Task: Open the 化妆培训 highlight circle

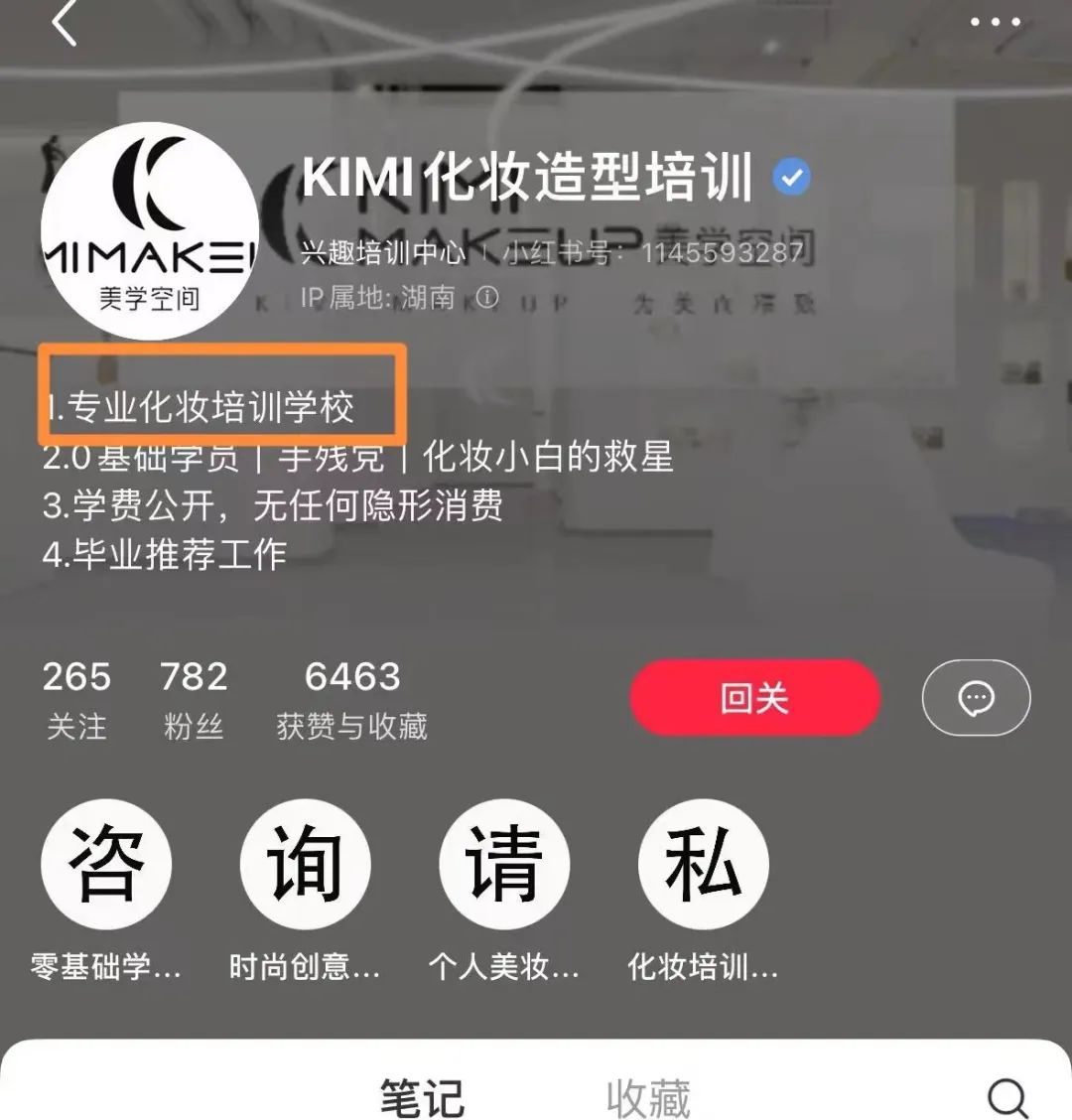Action: (x=703, y=864)
